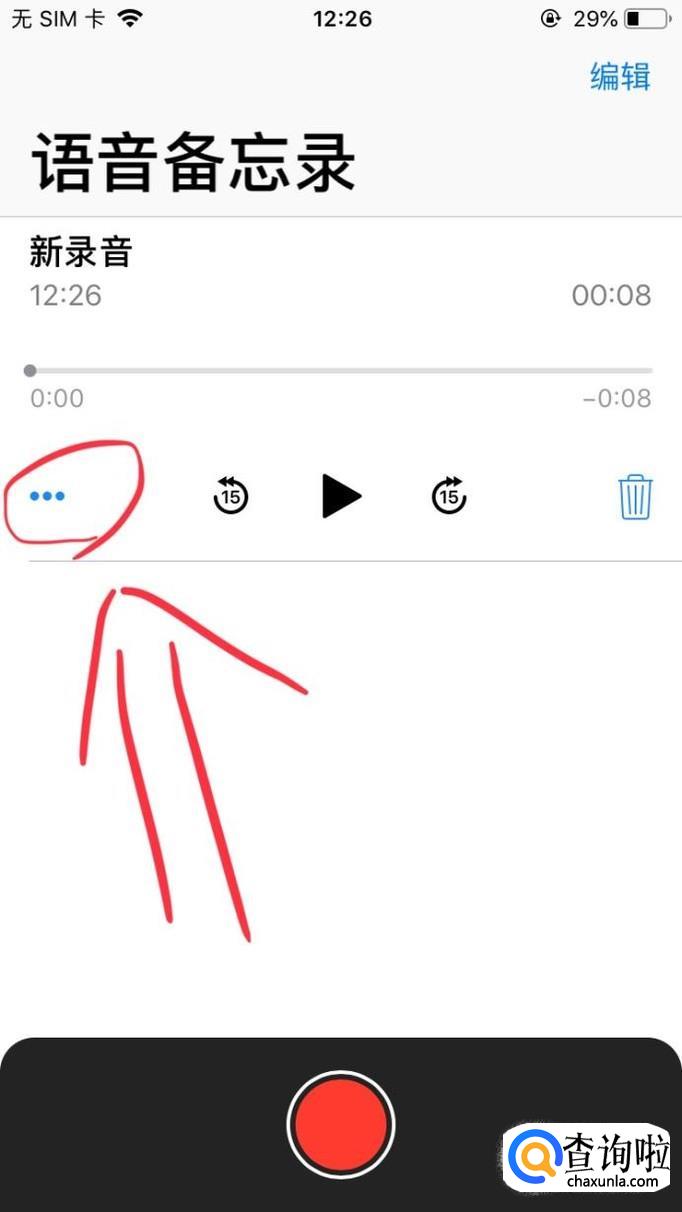Skip forward 15 seconds

tap(449, 495)
